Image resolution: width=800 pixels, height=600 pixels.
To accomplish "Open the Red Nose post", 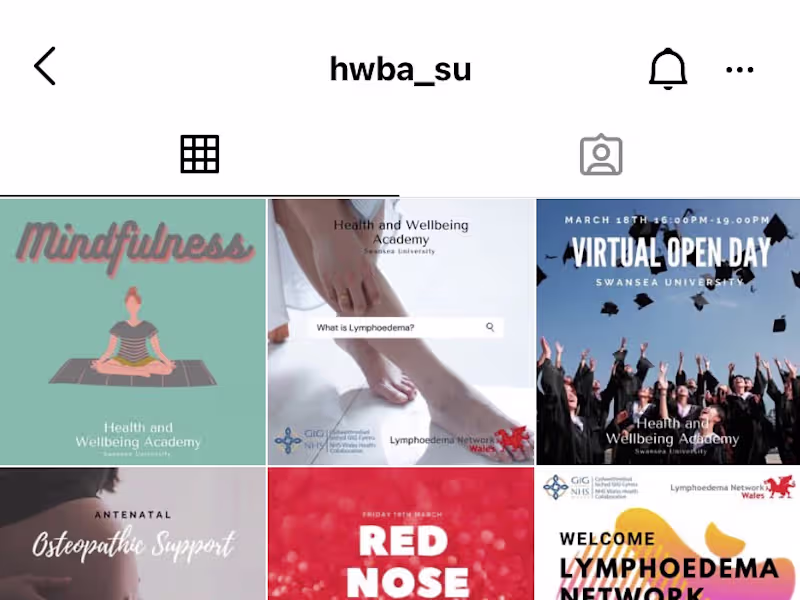I will (x=401, y=535).
